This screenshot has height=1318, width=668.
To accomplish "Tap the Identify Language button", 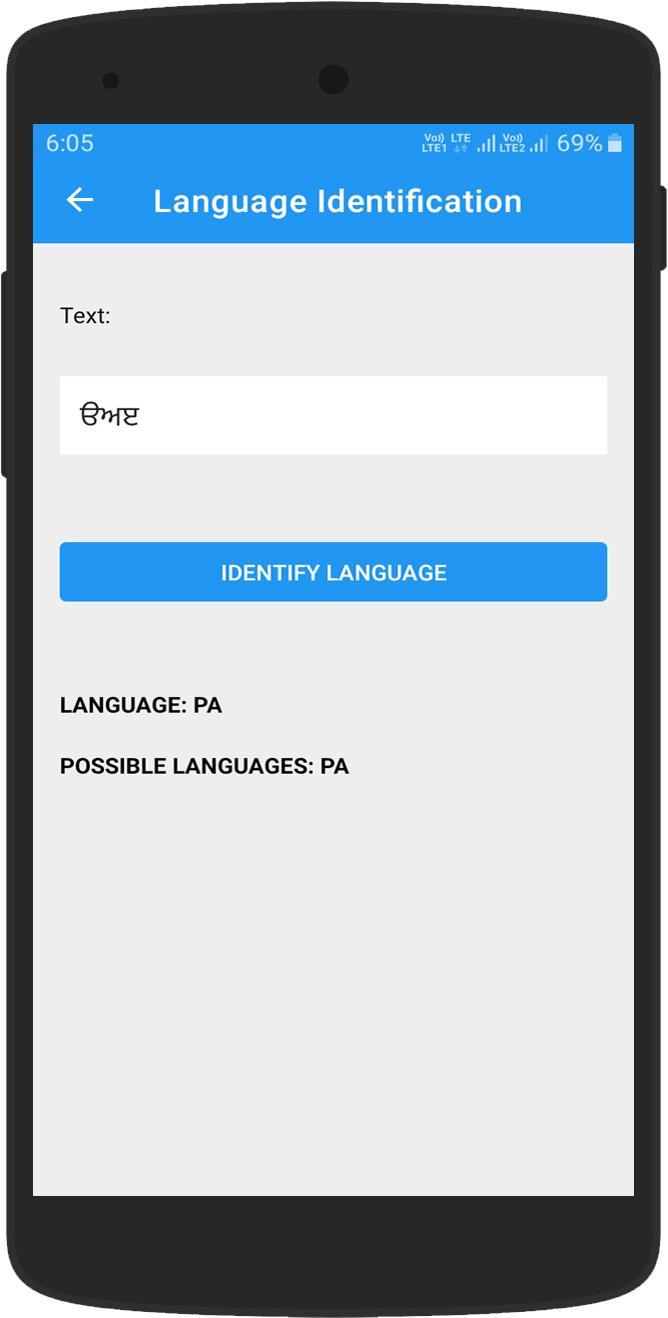I will click(333, 572).
